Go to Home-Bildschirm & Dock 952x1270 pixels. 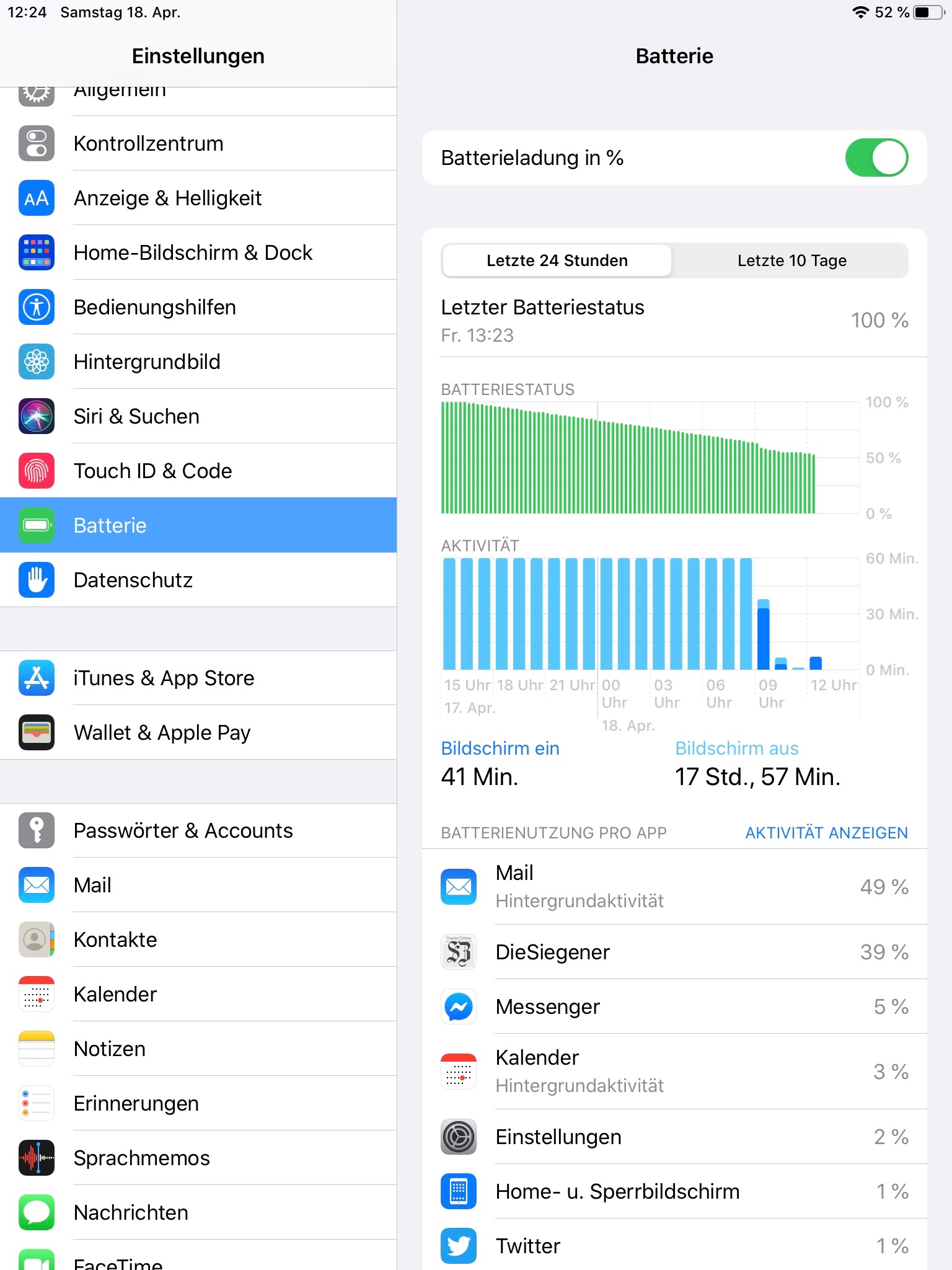pyautogui.click(x=198, y=252)
